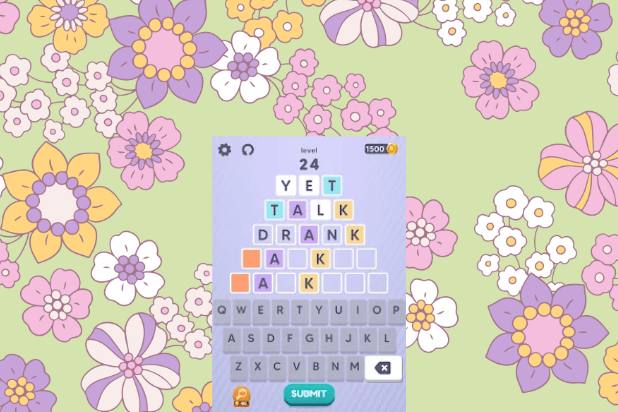Open the 1500 coin balance
Image resolution: width=618 pixels, height=412 pixels.
click(381, 149)
